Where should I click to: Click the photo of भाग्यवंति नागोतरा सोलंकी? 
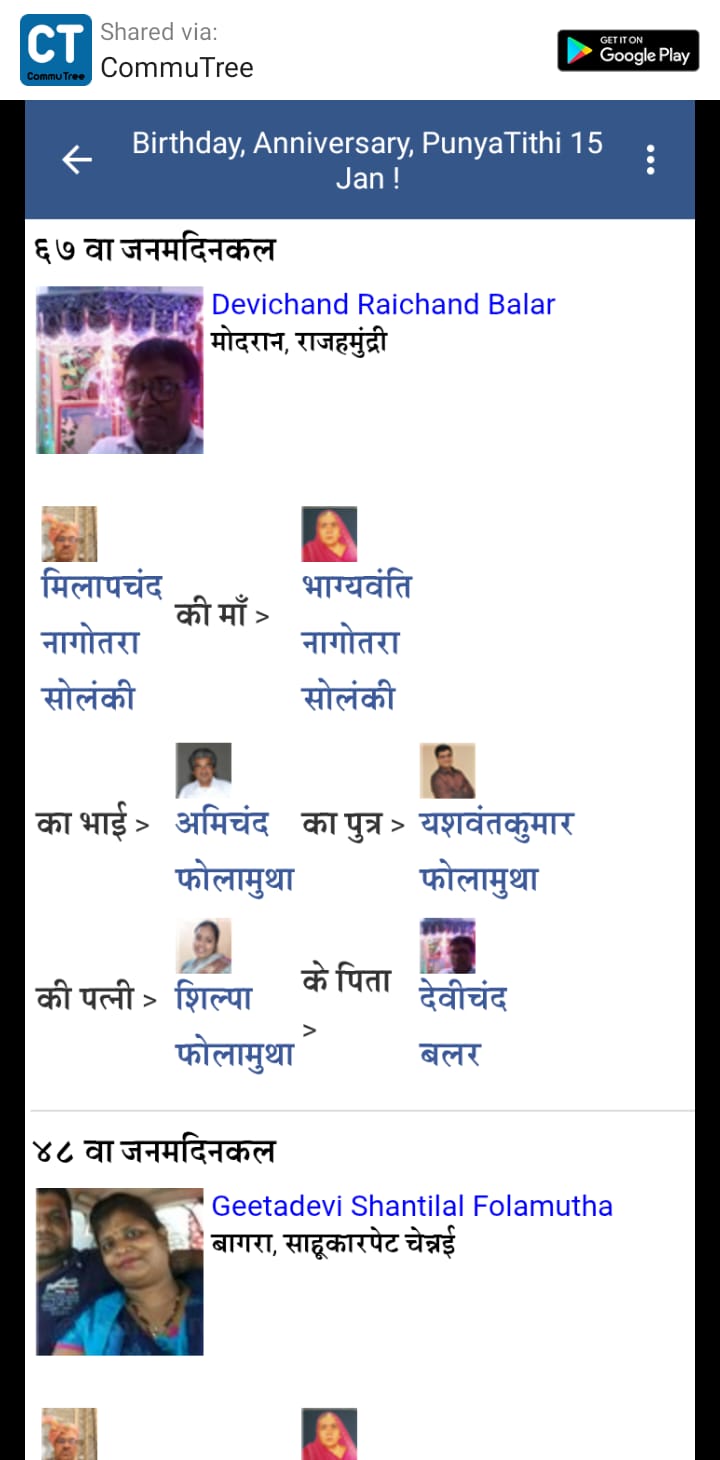(328, 532)
